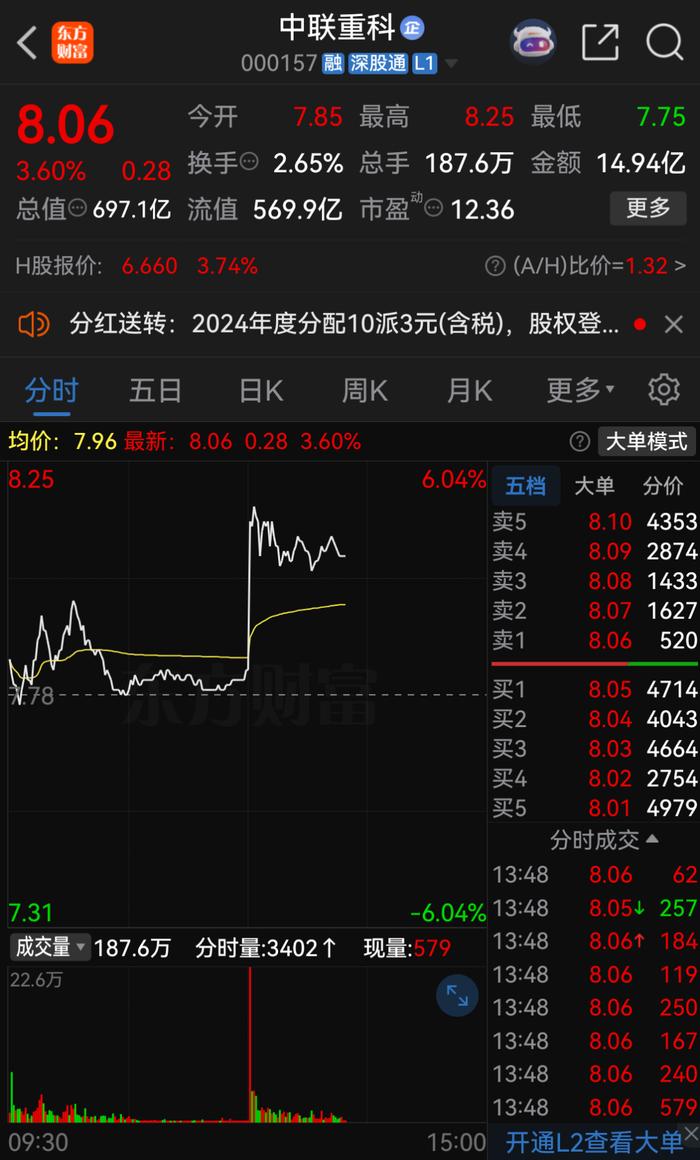Open the 分红送转 announcement
The height and width of the screenshot is (1160, 700).
345,324
